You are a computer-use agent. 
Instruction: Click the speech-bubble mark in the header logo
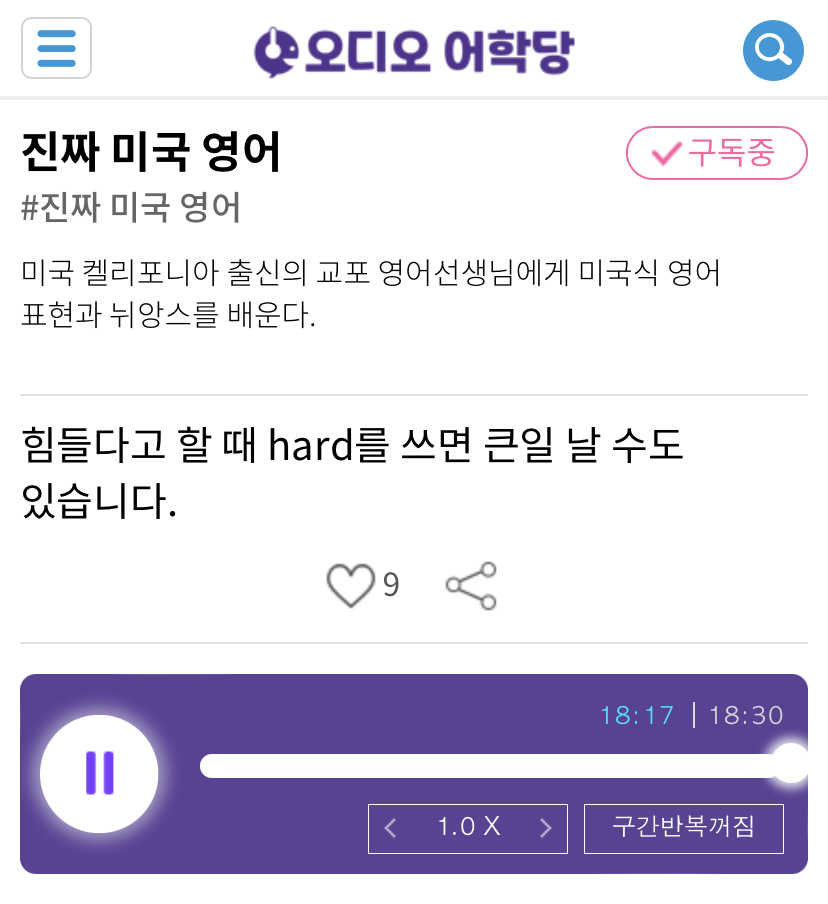point(278,48)
